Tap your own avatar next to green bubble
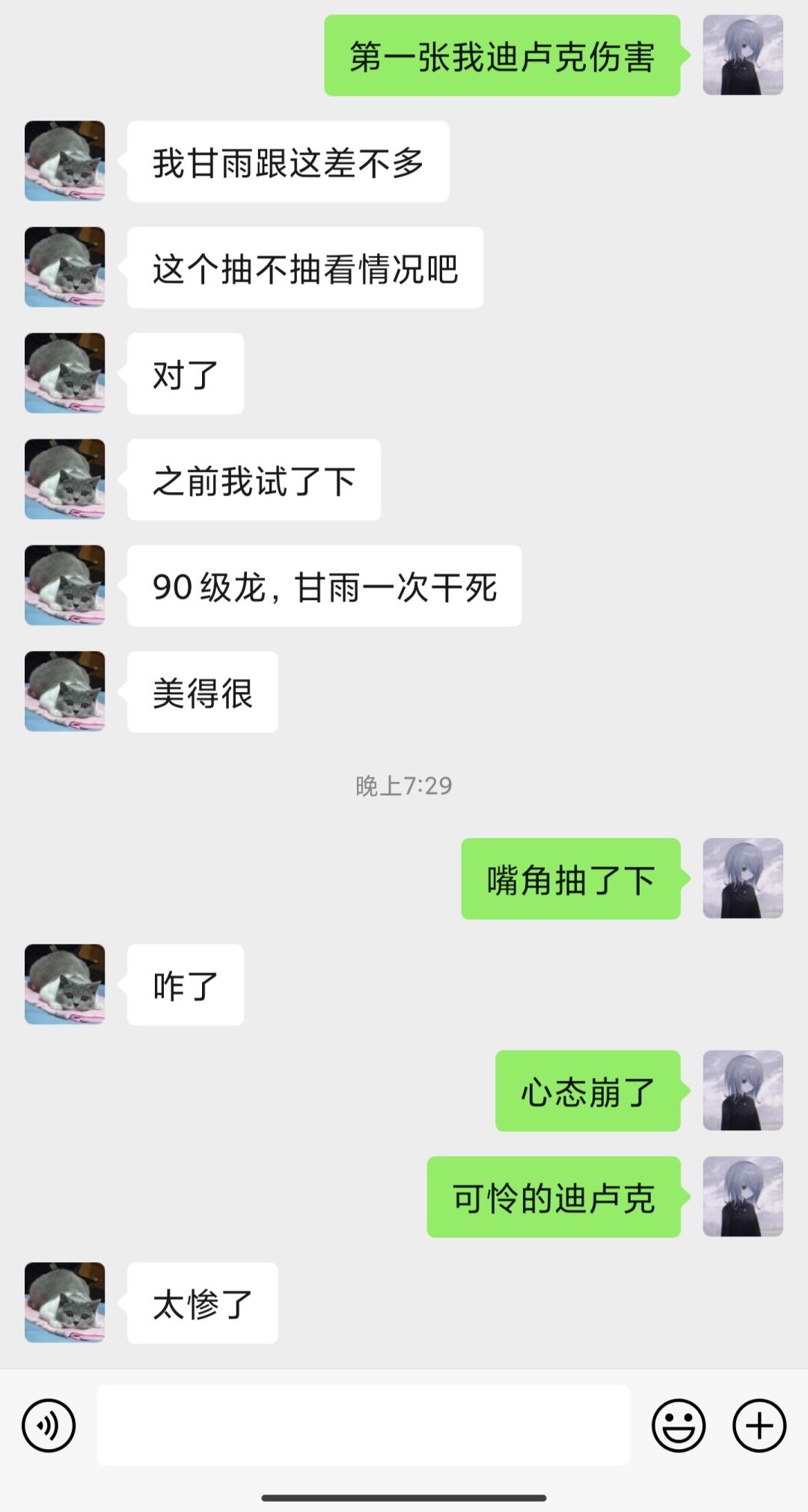 (743, 54)
